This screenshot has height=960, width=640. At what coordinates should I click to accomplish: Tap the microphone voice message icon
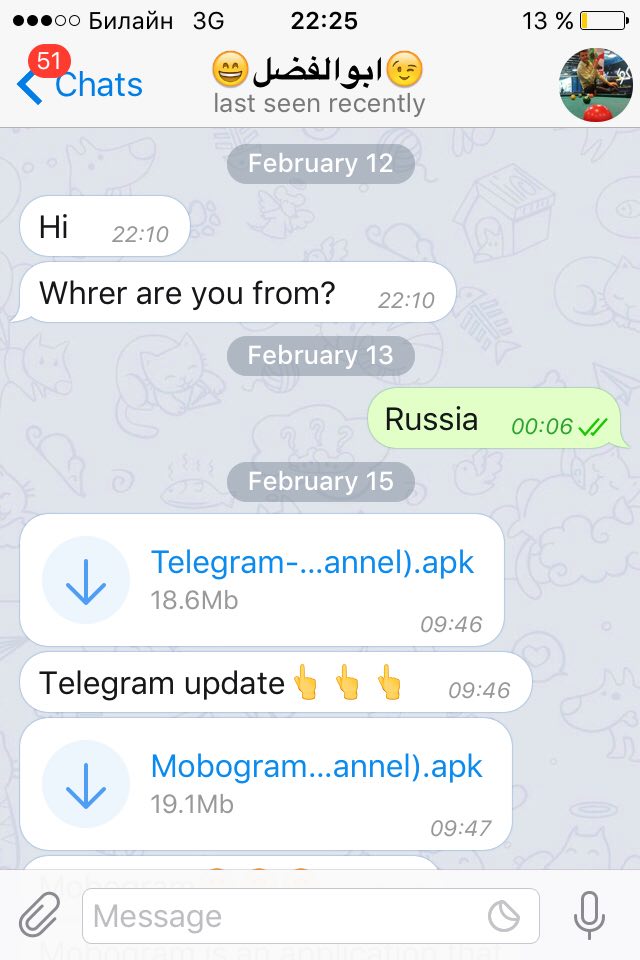(590, 915)
